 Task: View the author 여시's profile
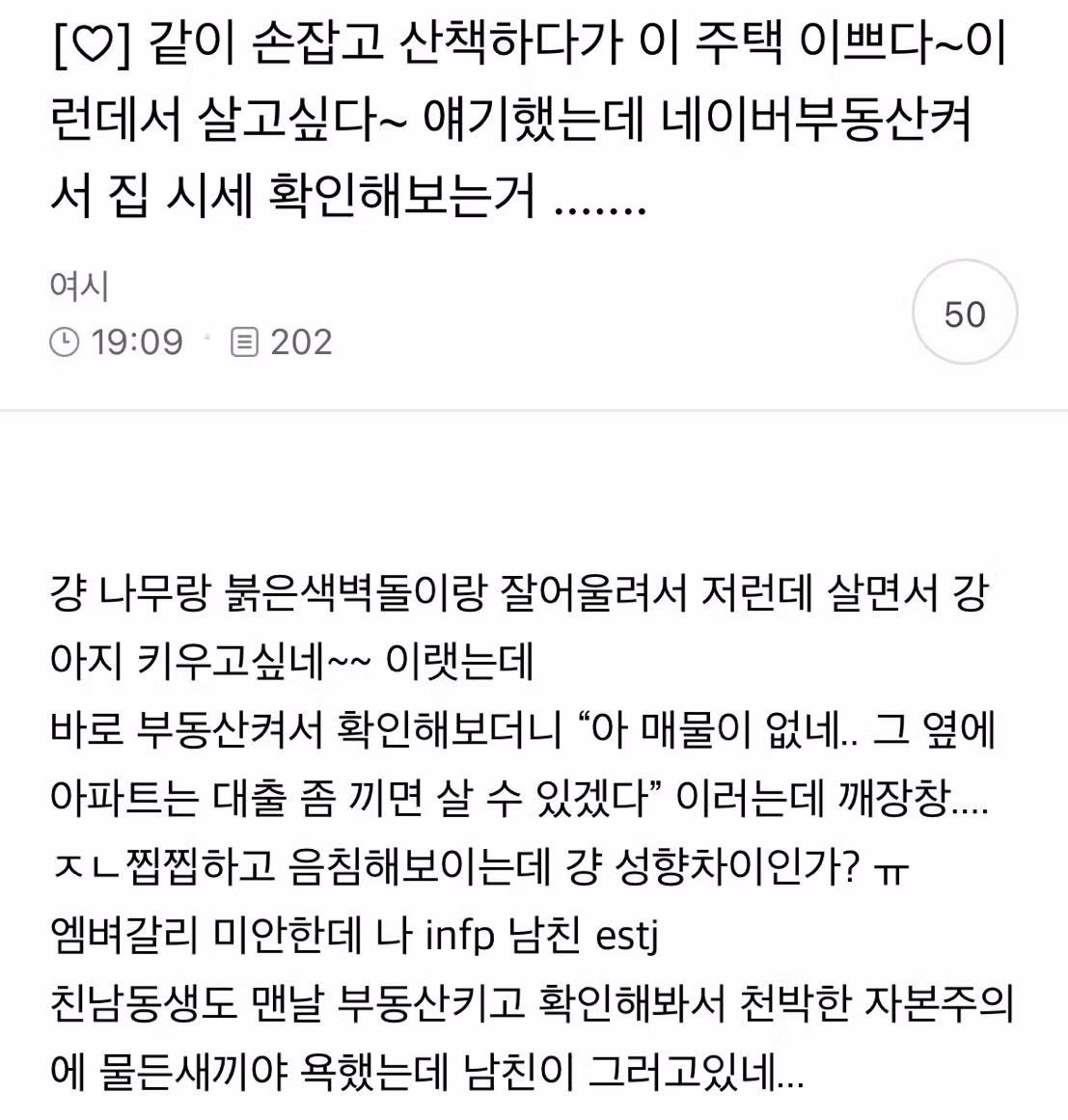pos(79,287)
